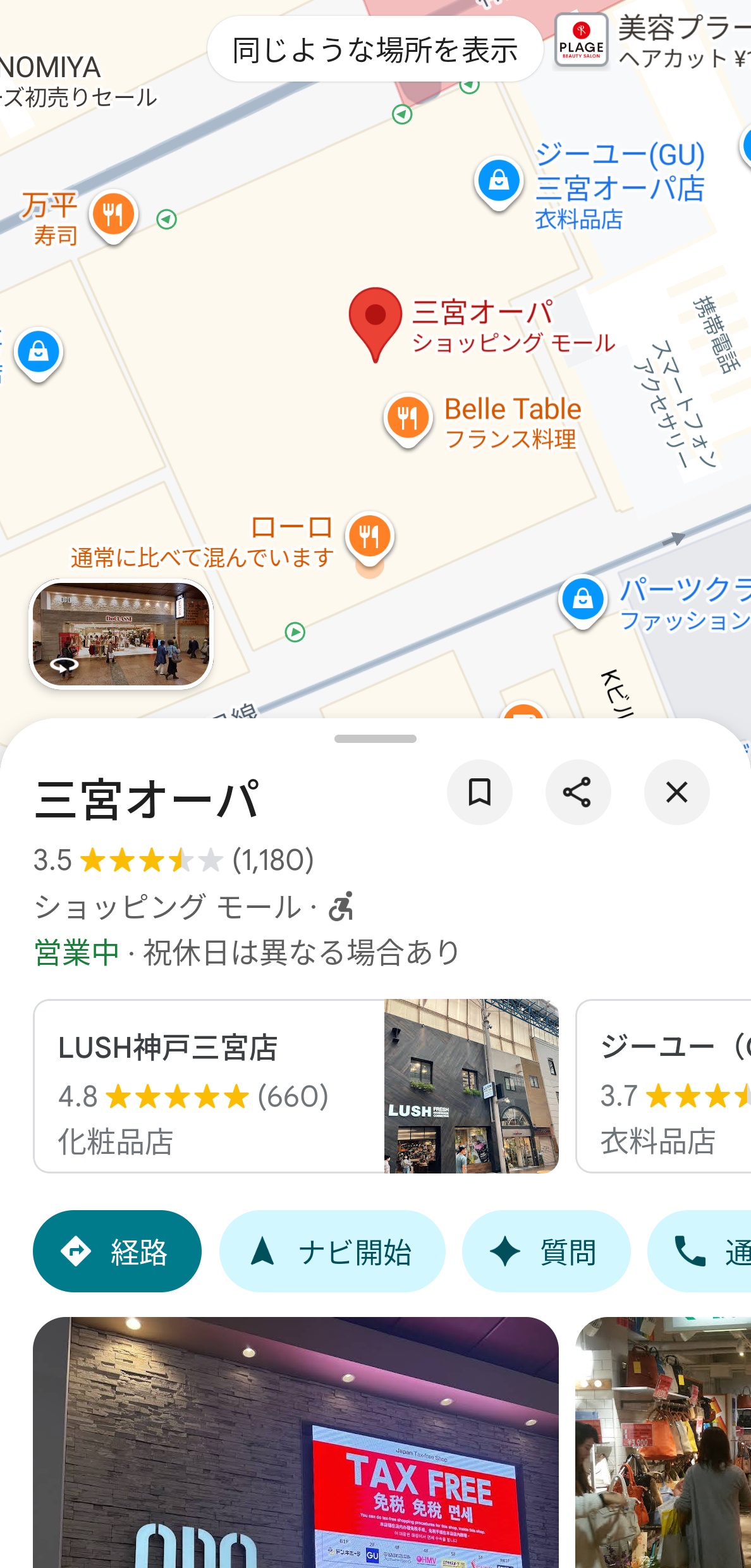Select the パークラ fashion store pin

pos(582,598)
